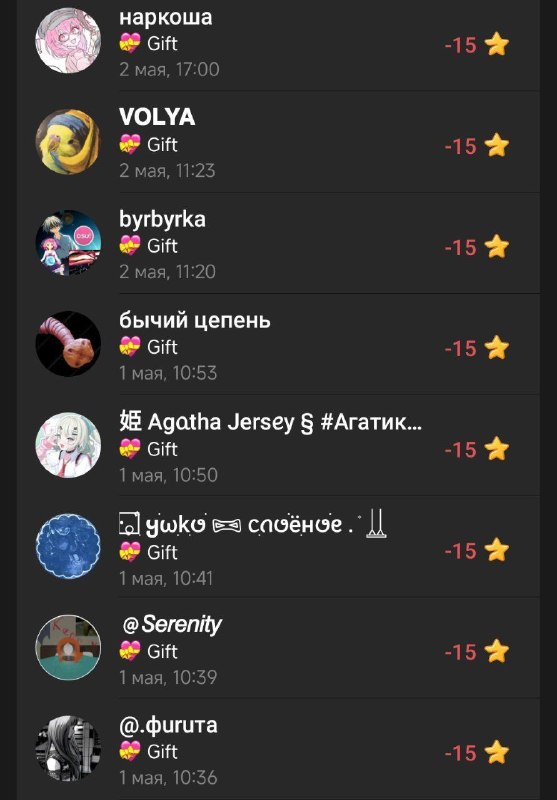Open the VOLYA gift transaction

(x=278, y=142)
